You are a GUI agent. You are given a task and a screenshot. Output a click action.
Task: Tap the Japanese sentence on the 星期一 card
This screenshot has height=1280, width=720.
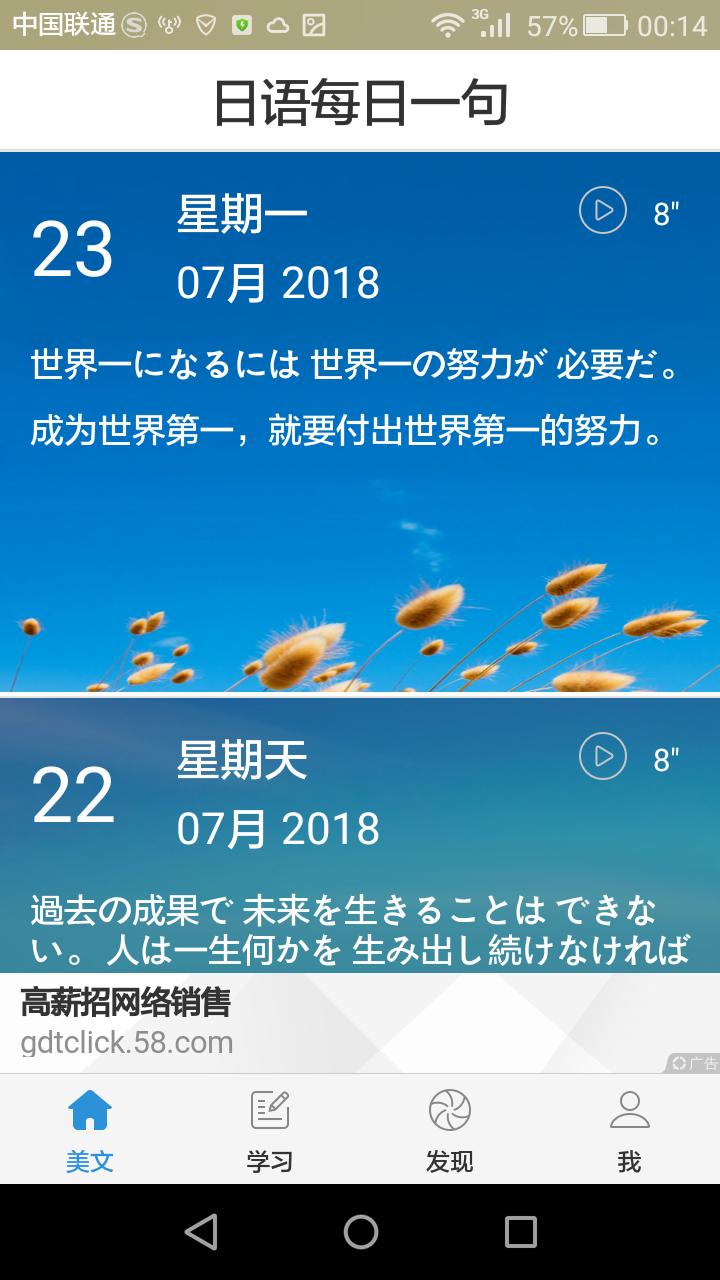(357, 367)
